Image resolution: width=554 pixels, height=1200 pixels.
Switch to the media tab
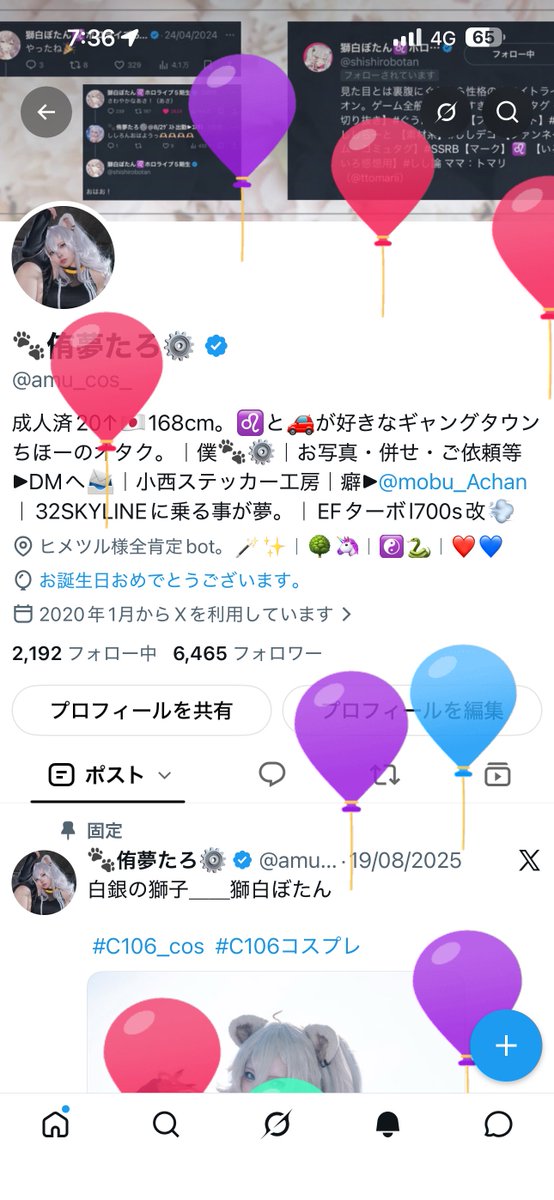[x=498, y=774]
